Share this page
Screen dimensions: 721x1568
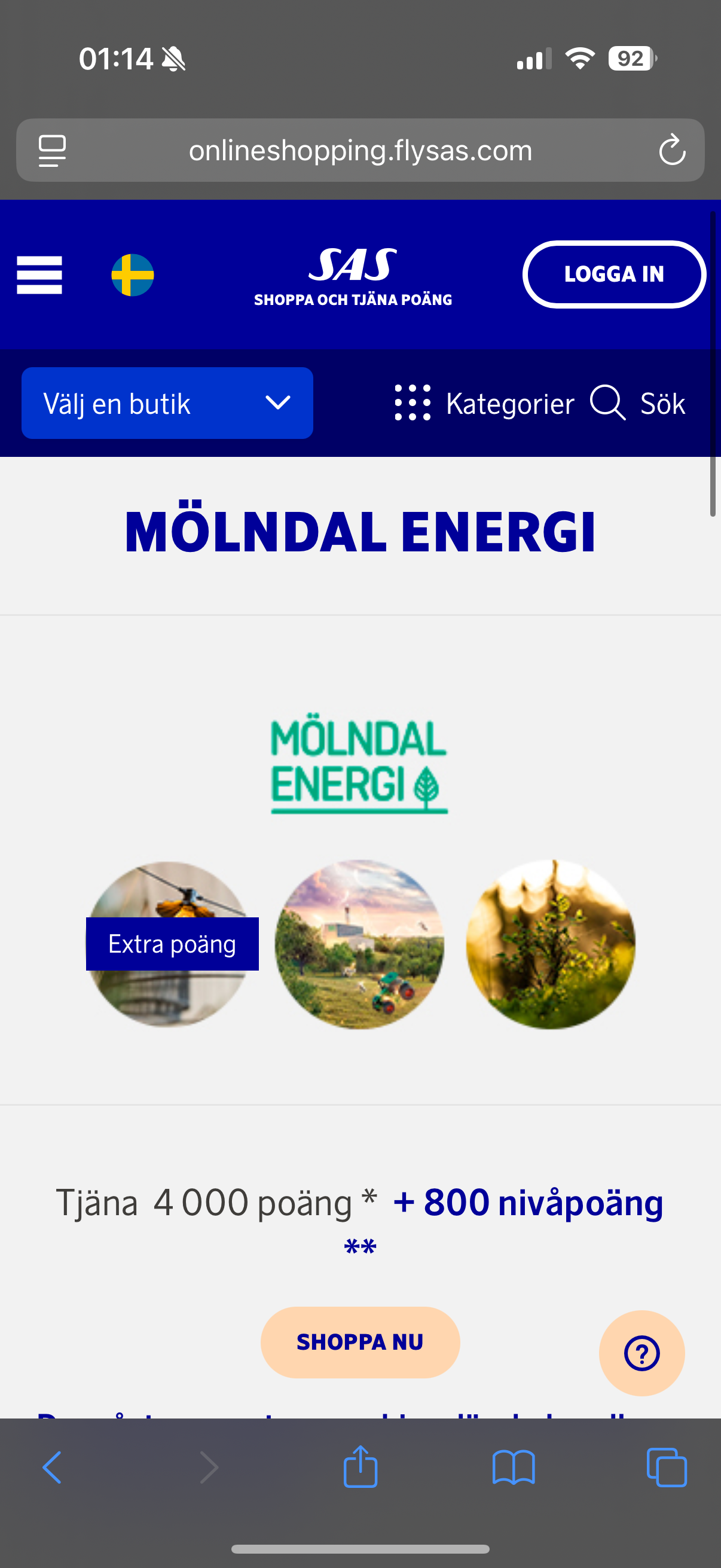tap(360, 1467)
